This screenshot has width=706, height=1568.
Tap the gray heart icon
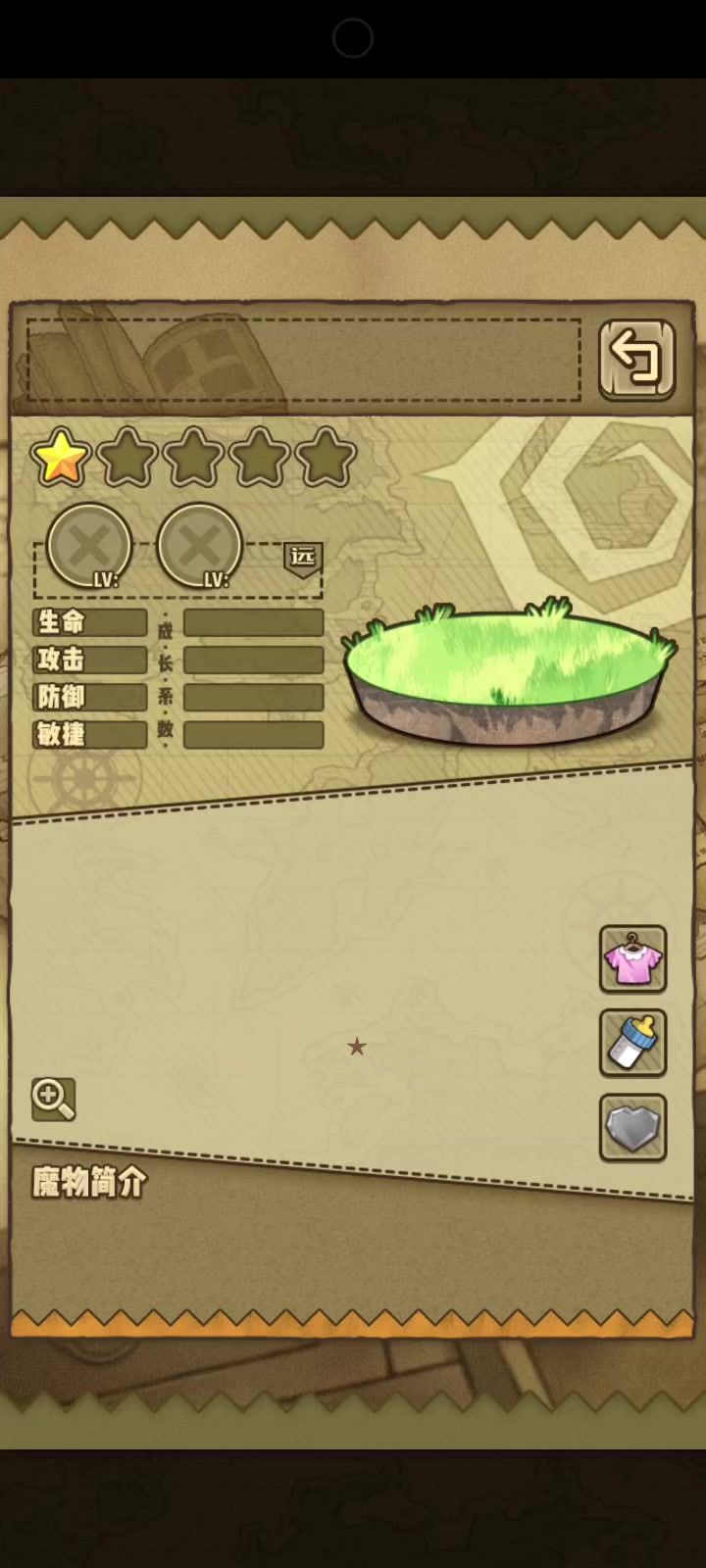(633, 1128)
